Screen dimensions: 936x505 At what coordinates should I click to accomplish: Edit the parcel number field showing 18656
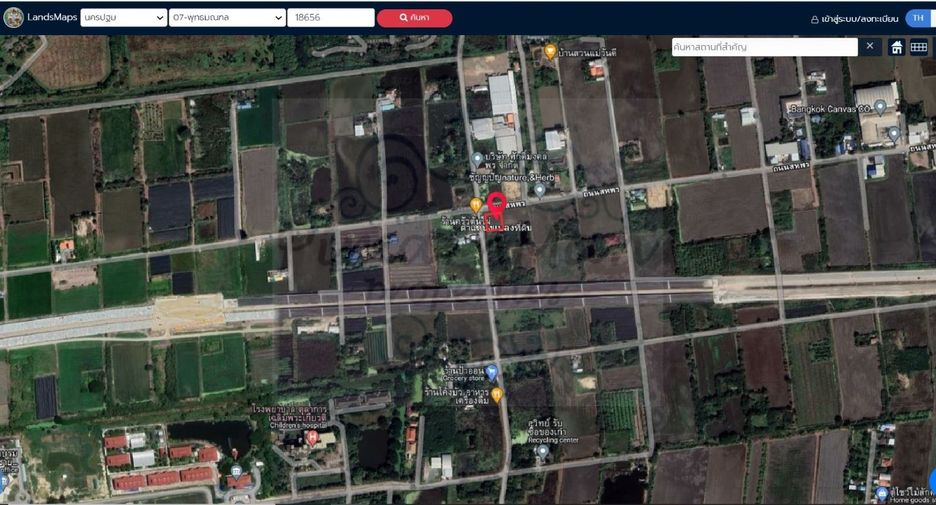pos(331,17)
